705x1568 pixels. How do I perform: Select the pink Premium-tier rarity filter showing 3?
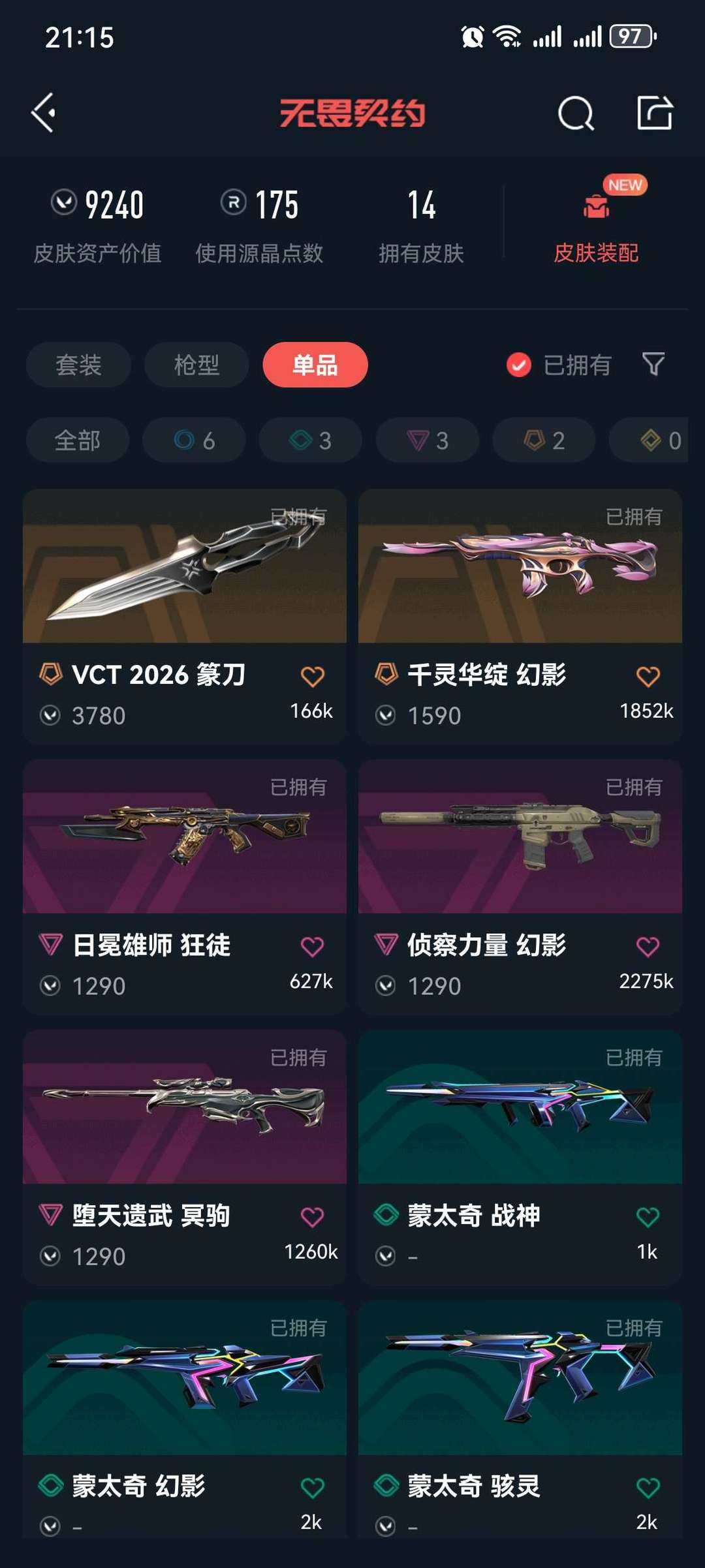coord(427,440)
